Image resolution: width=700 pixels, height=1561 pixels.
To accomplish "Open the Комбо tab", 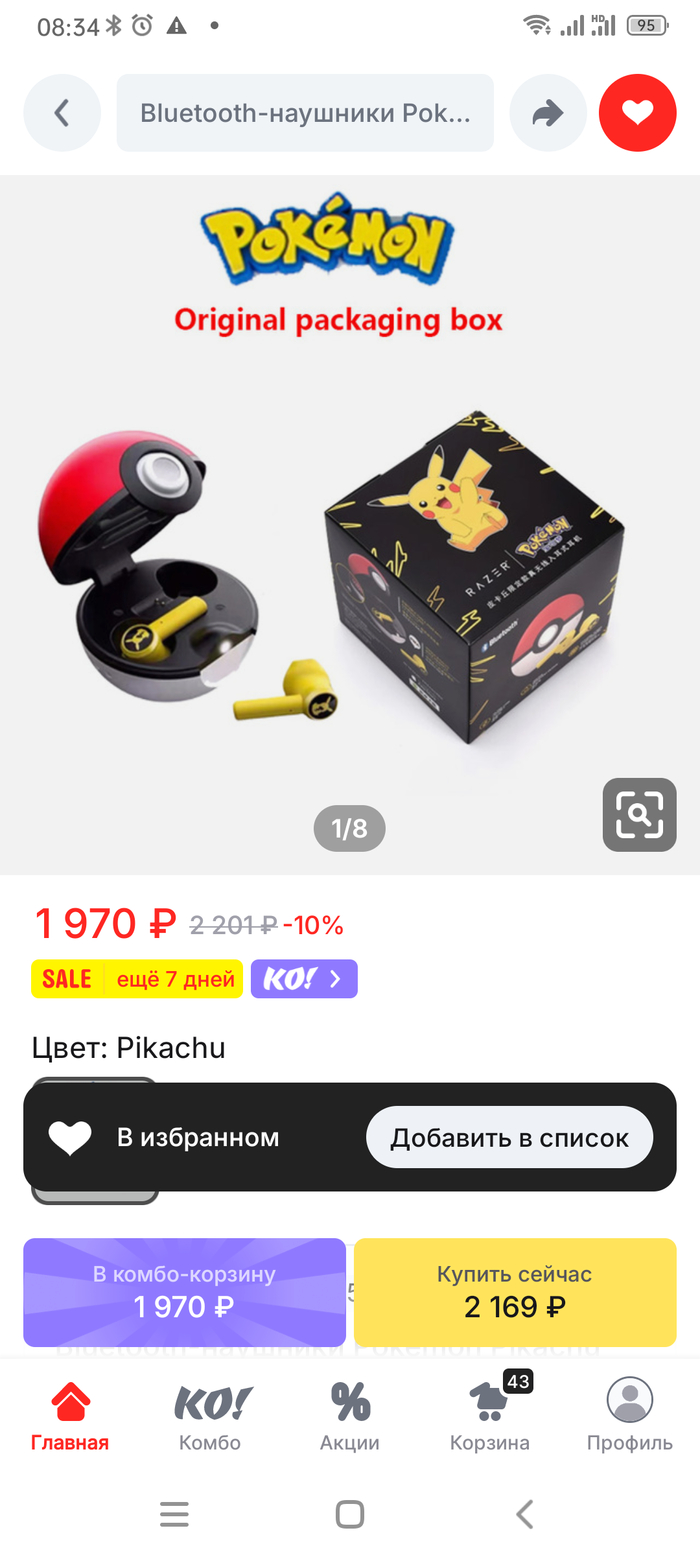I will pyautogui.click(x=210, y=1416).
